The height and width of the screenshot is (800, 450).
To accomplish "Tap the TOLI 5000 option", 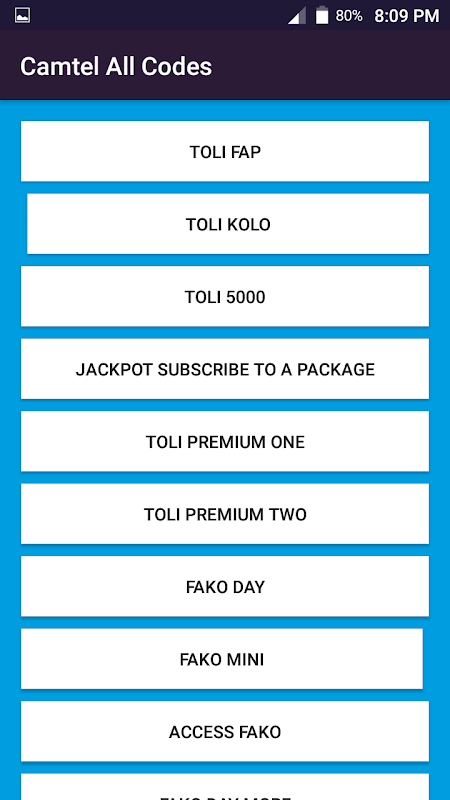I will [x=225, y=296].
